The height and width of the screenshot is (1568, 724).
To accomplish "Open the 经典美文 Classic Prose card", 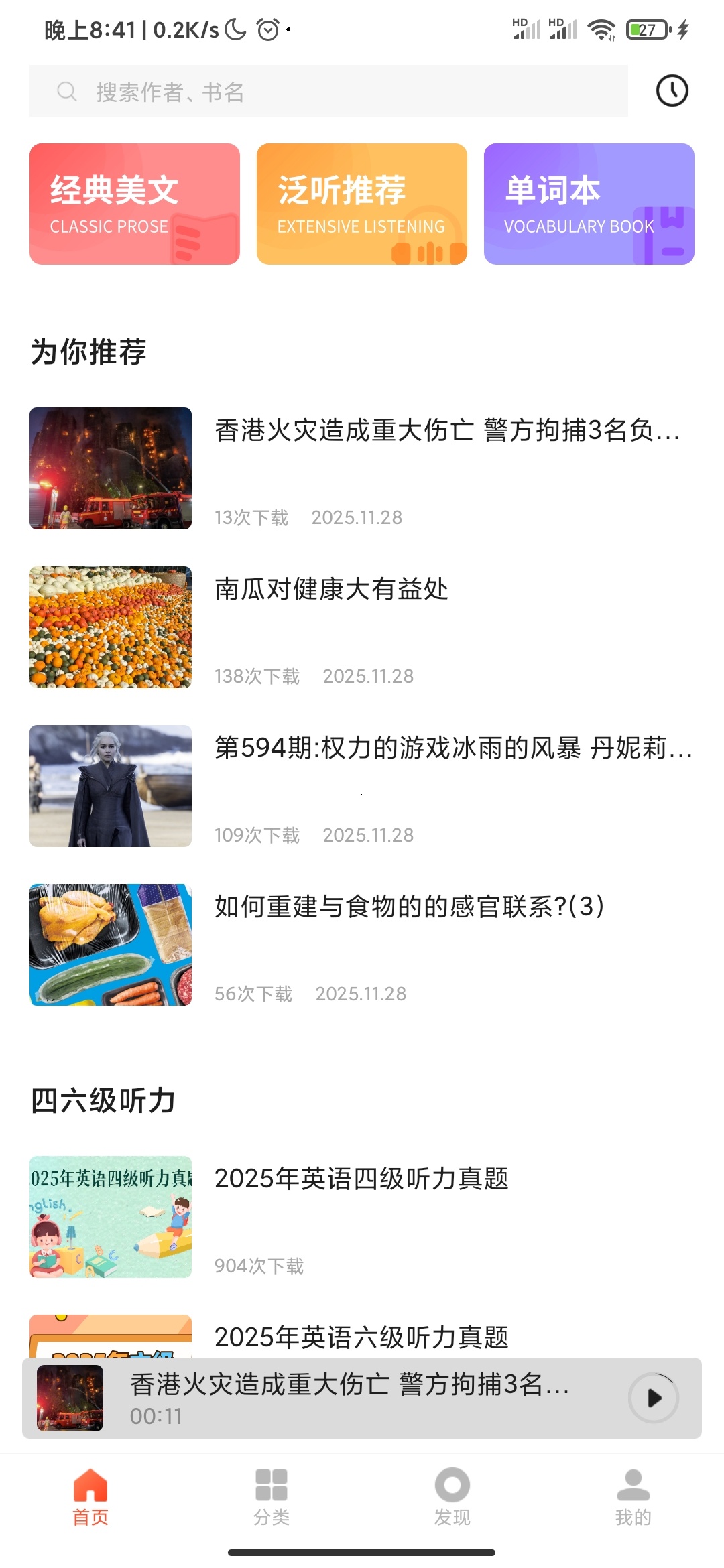I will (135, 204).
